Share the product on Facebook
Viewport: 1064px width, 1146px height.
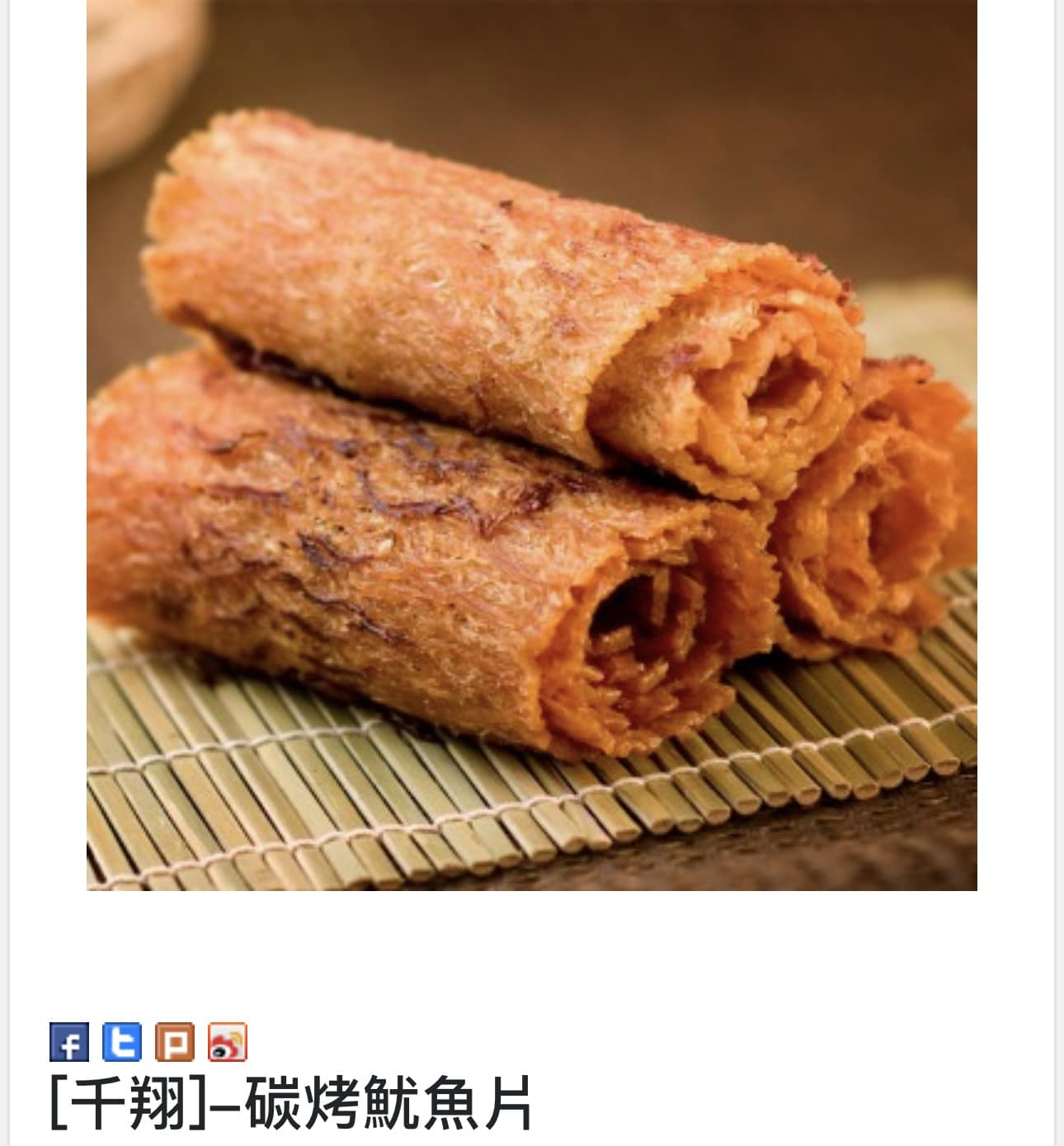coord(69,1041)
